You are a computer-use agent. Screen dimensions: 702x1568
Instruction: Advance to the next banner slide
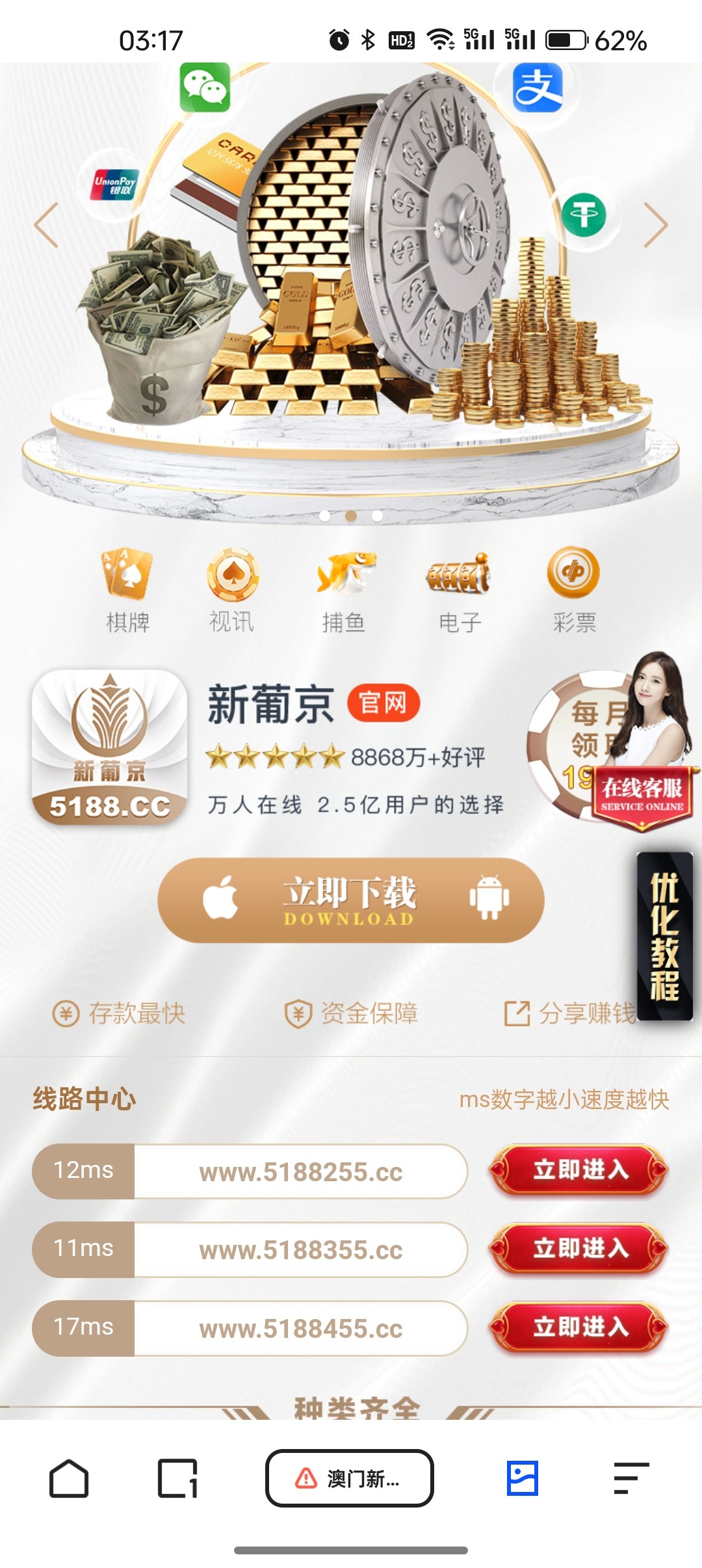pos(655,225)
